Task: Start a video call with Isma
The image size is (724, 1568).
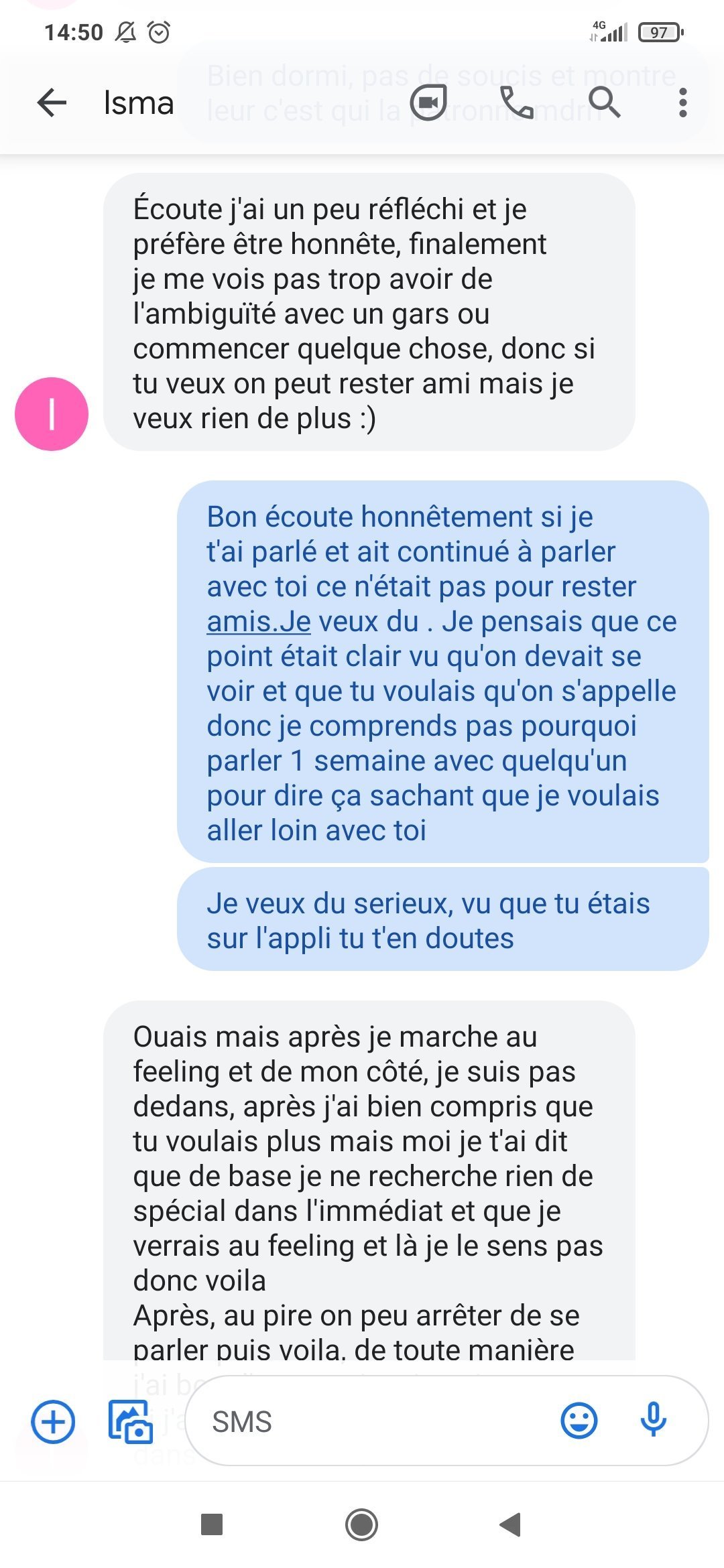Action: coord(428,103)
